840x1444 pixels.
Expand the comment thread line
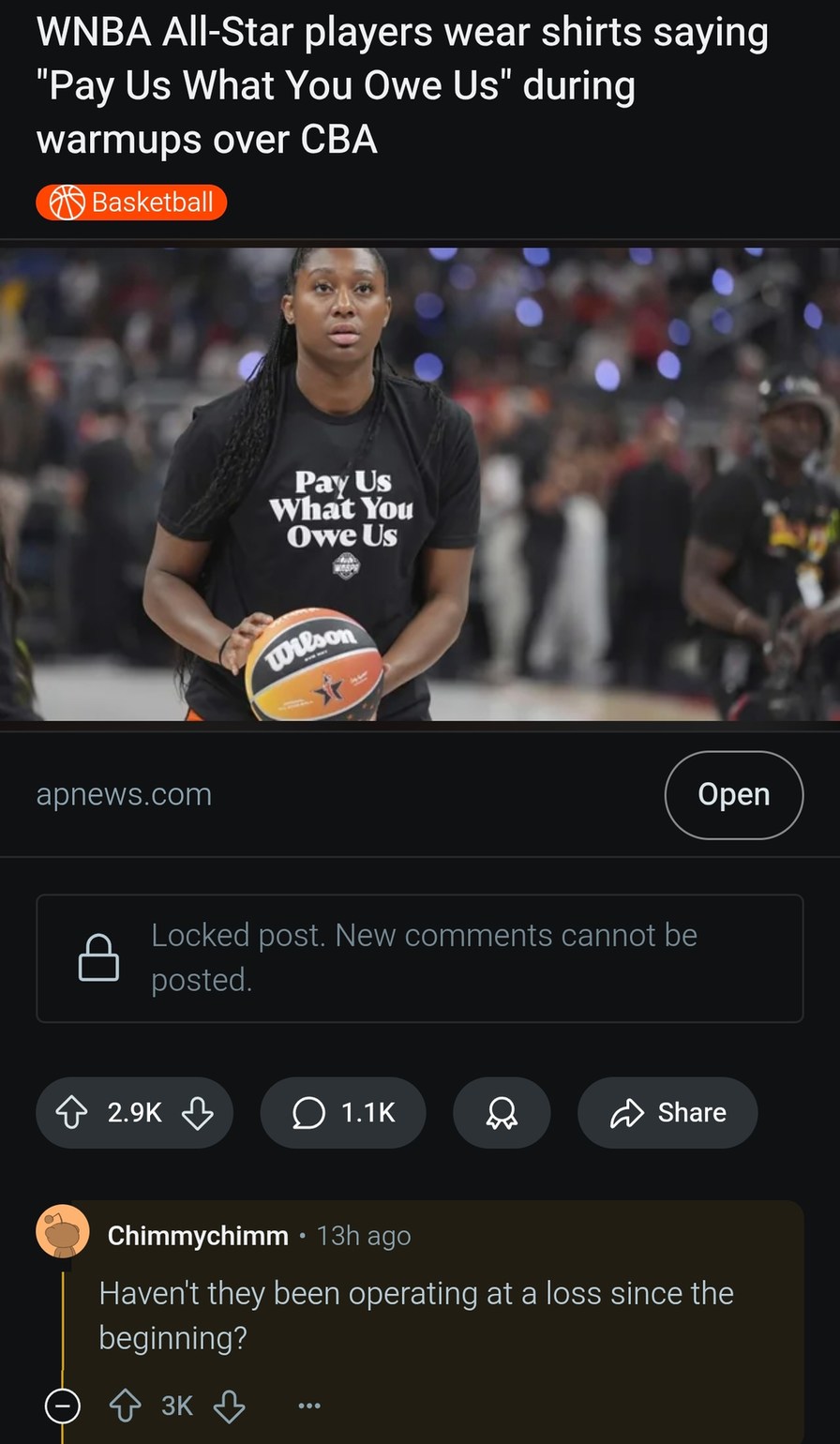tap(62, 1331)
